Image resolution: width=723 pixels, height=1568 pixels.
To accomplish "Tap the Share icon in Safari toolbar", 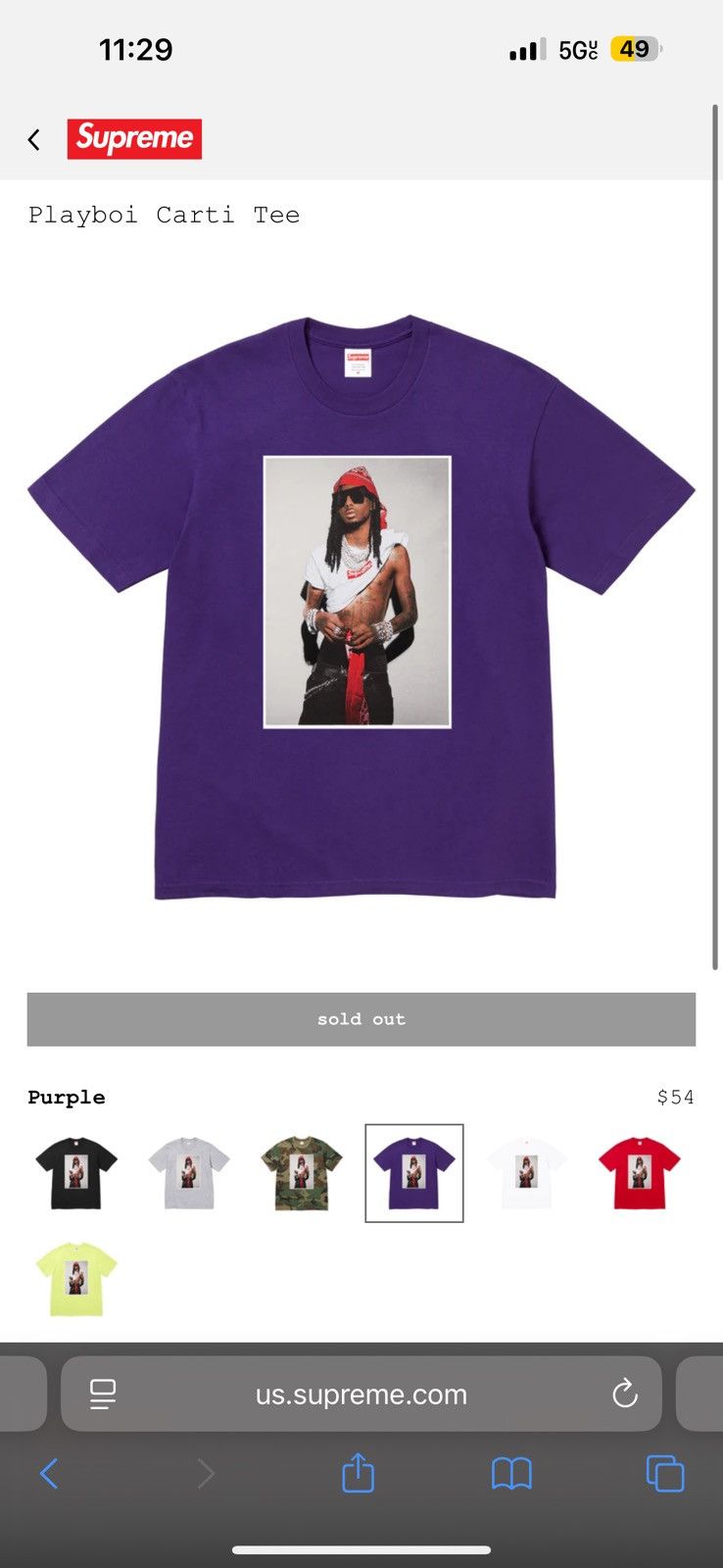I will (x=361, y=1473).
